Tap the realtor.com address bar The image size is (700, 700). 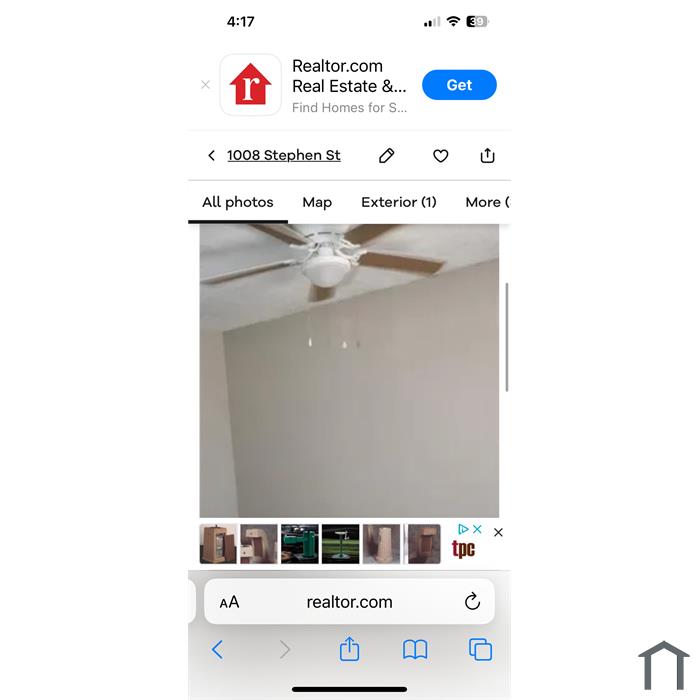pyautogui.click(x=349, y=602)
